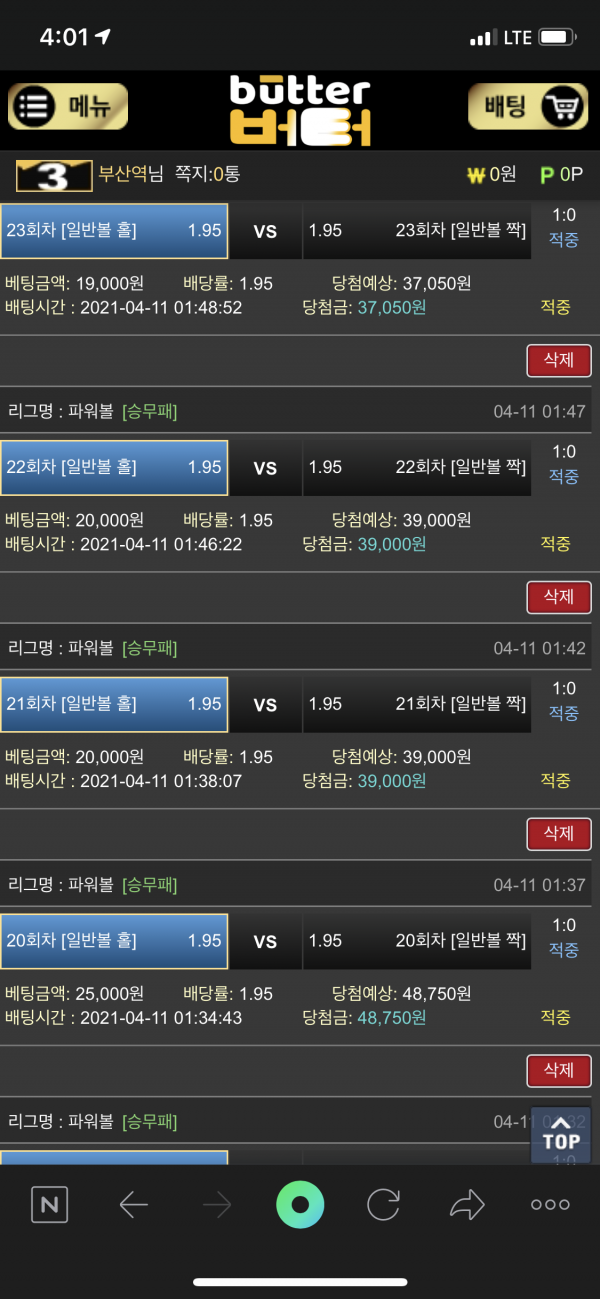Reload the page
600x1299 pixels.
pos(383,1205)
